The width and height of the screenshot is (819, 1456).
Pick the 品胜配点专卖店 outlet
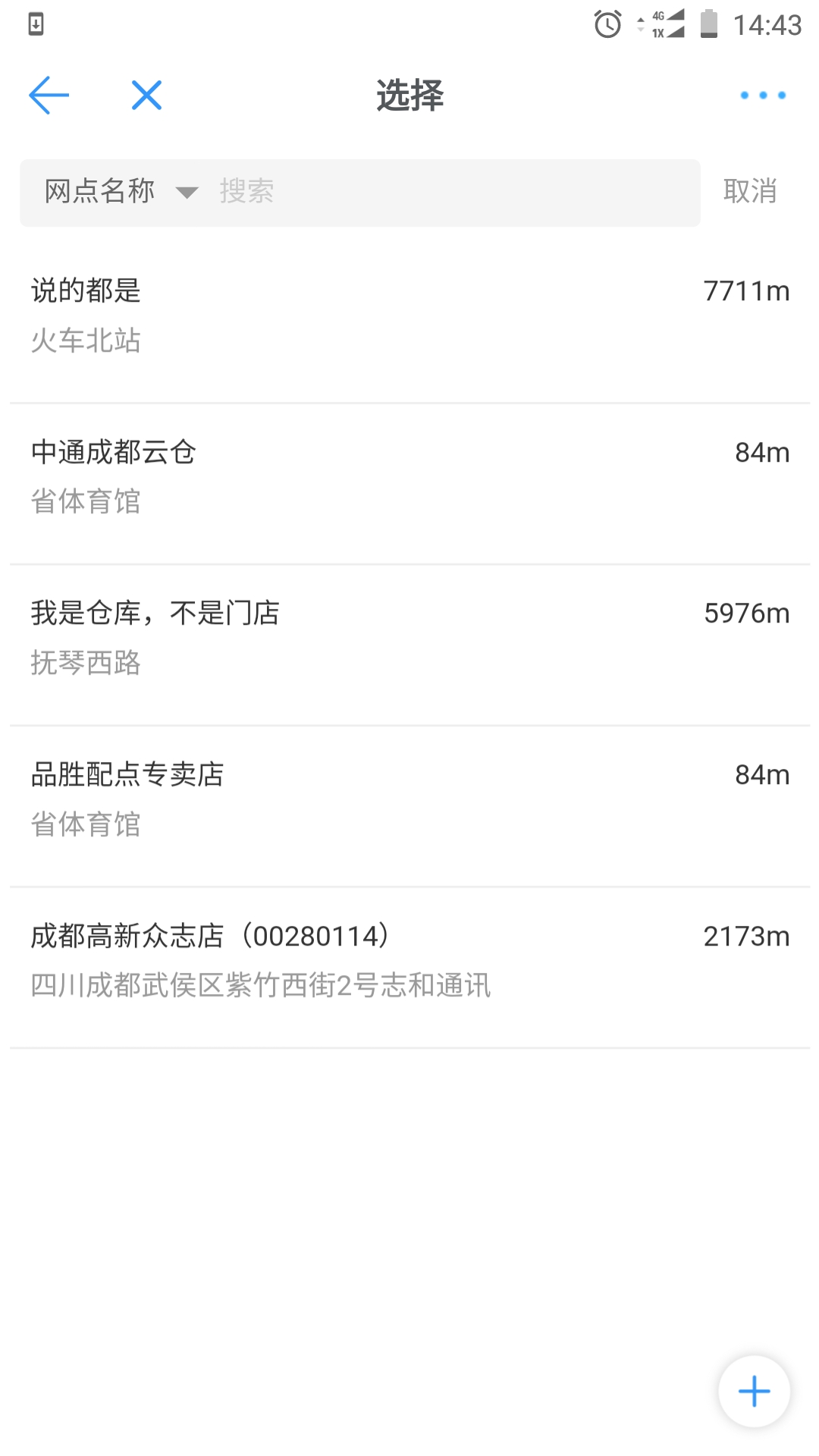409,799
